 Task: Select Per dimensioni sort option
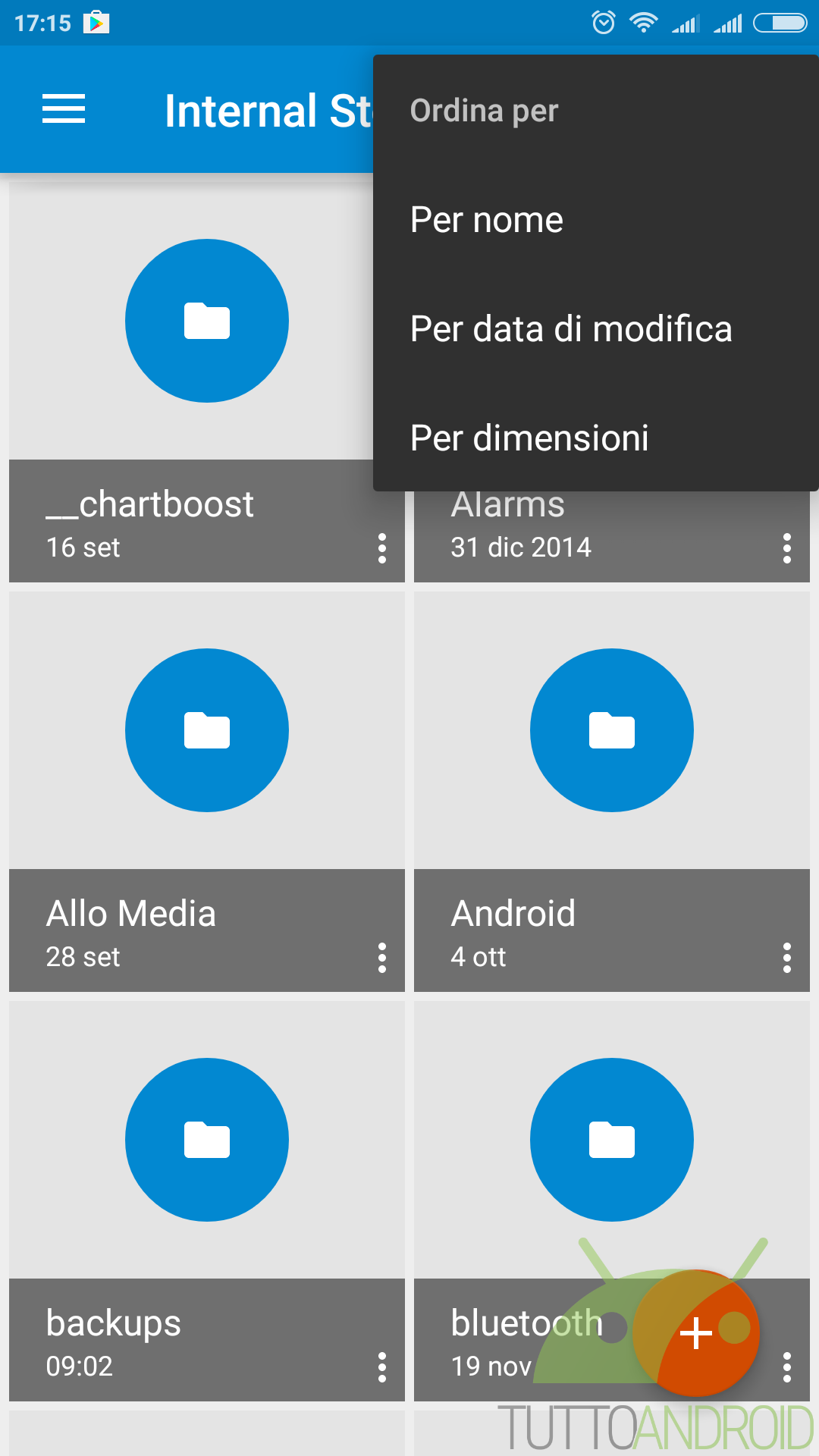596,438
